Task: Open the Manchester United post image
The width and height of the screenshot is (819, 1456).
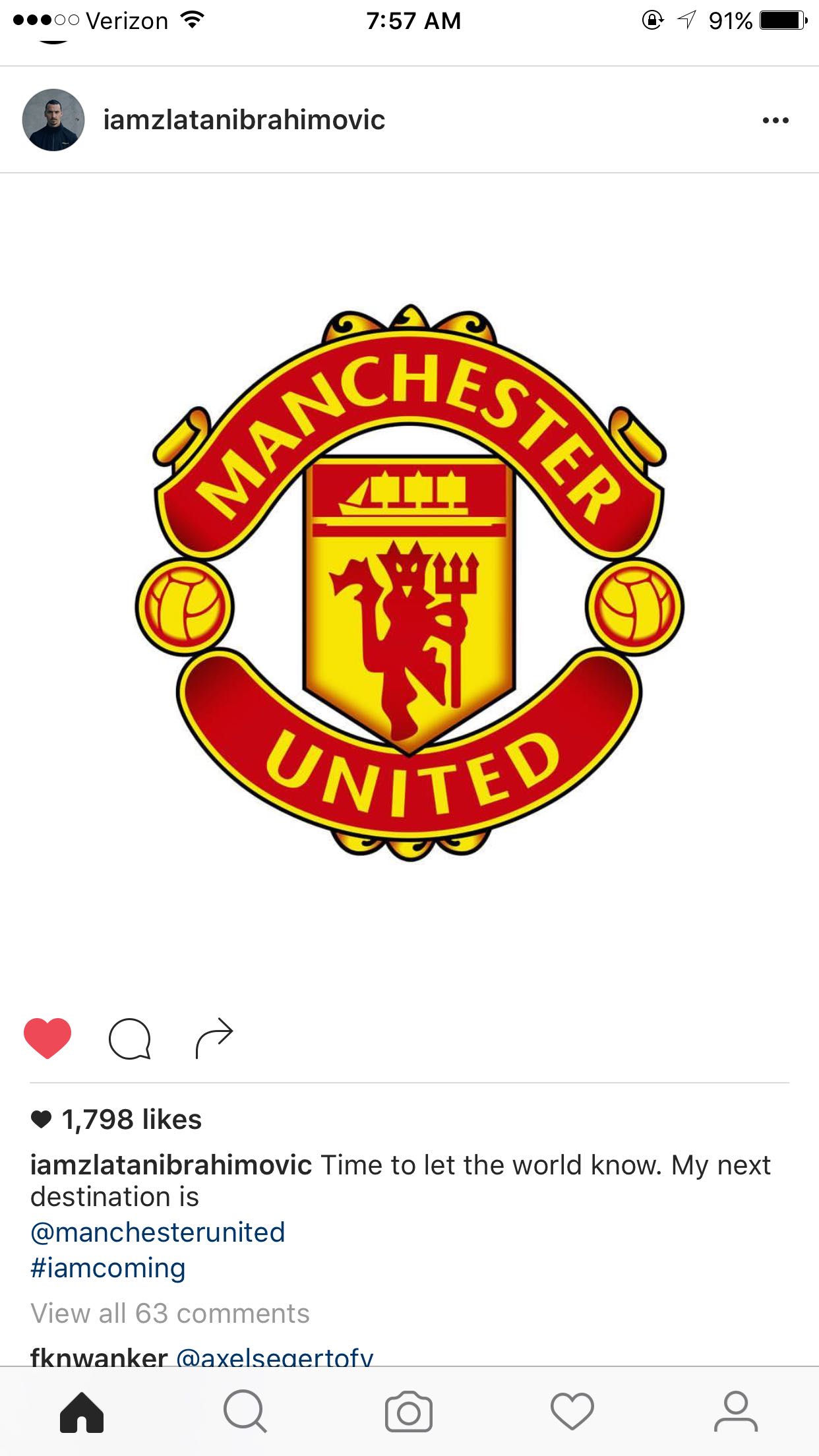Action: point(409,584)
